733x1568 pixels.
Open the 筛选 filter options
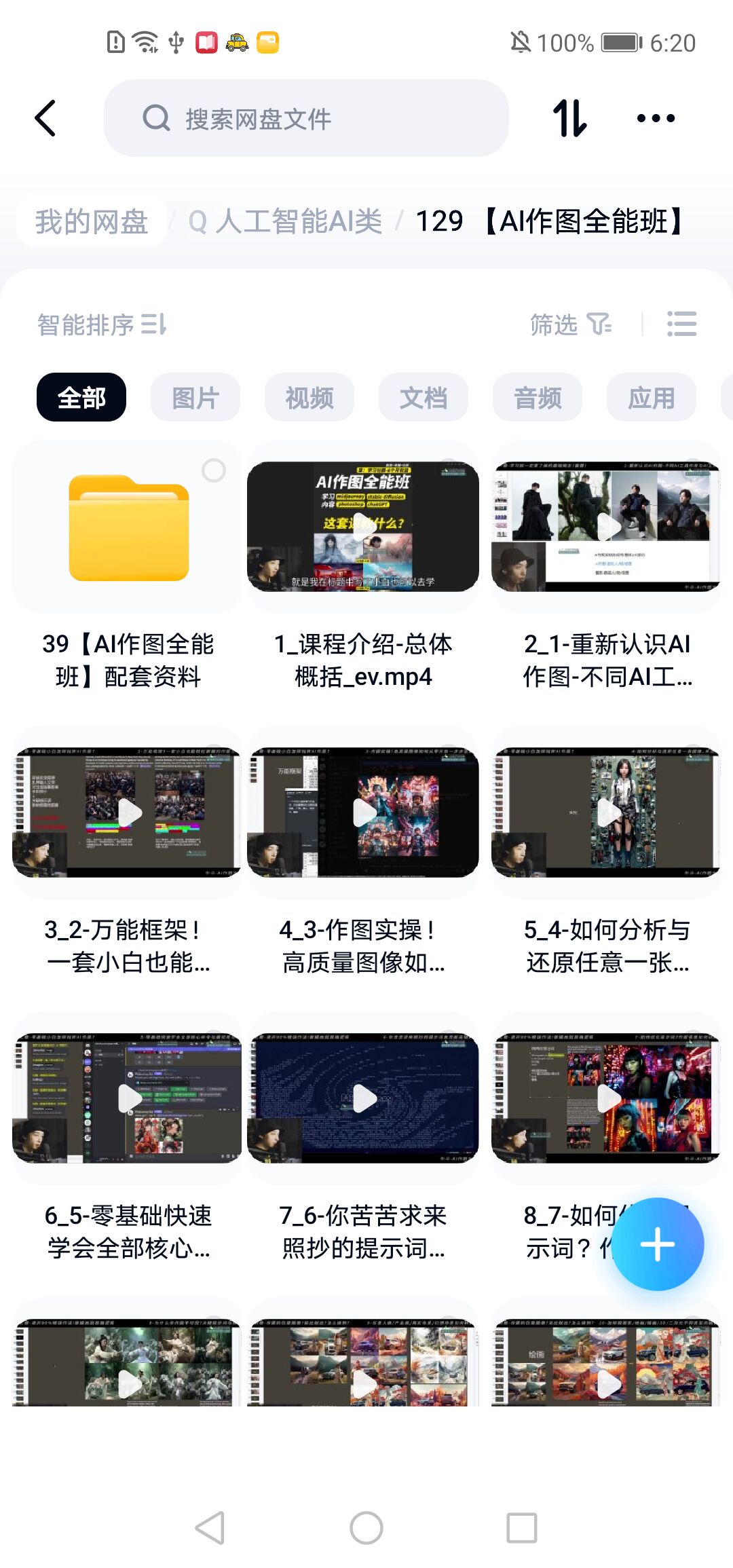tap(570, 324)
